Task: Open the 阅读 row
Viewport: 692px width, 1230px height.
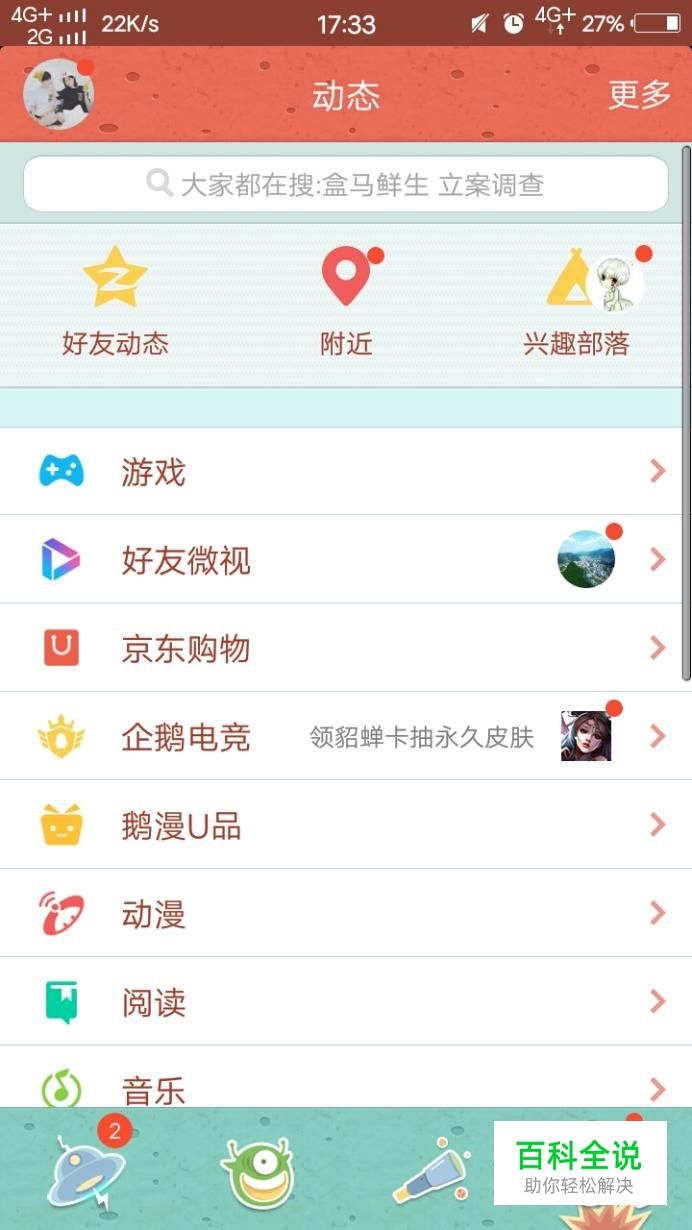Action: click(x=346, y=1002)
